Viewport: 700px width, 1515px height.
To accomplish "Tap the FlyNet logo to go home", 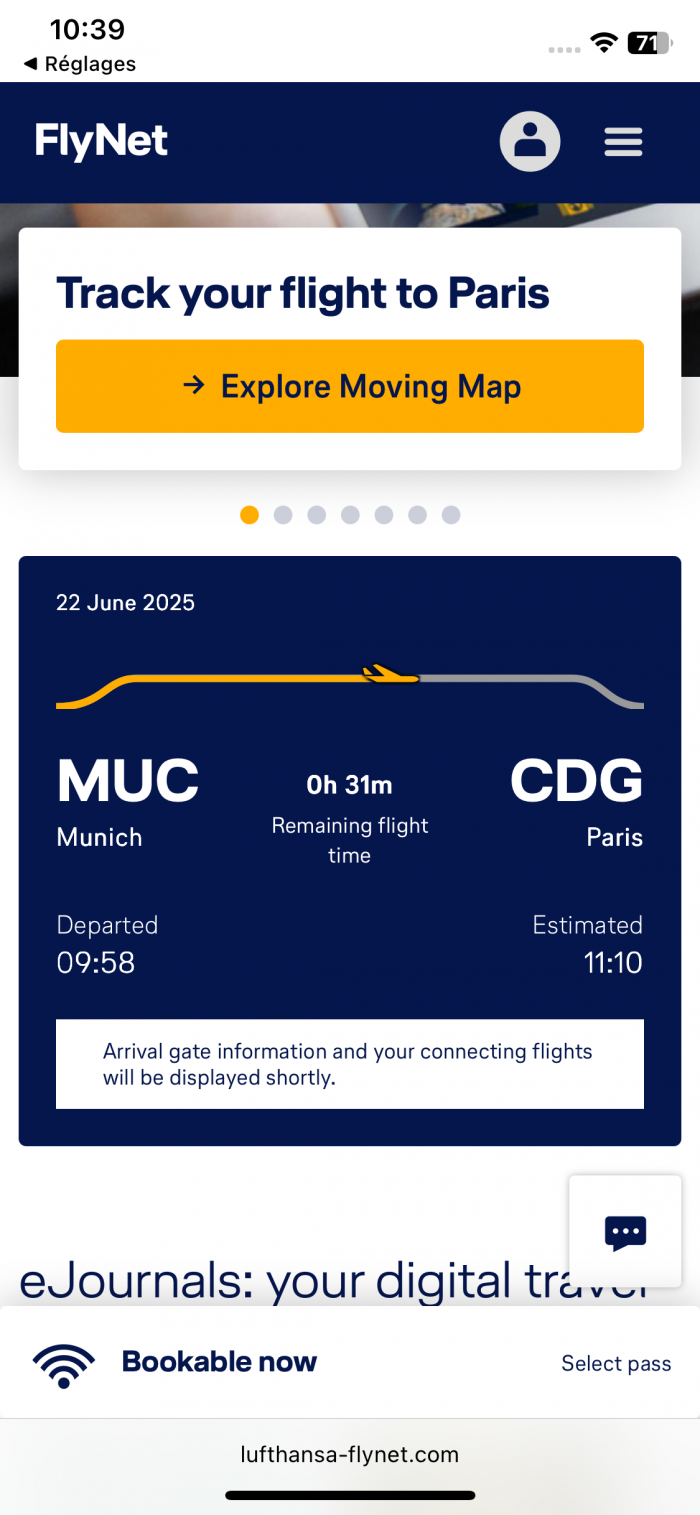I will [101, 142].
